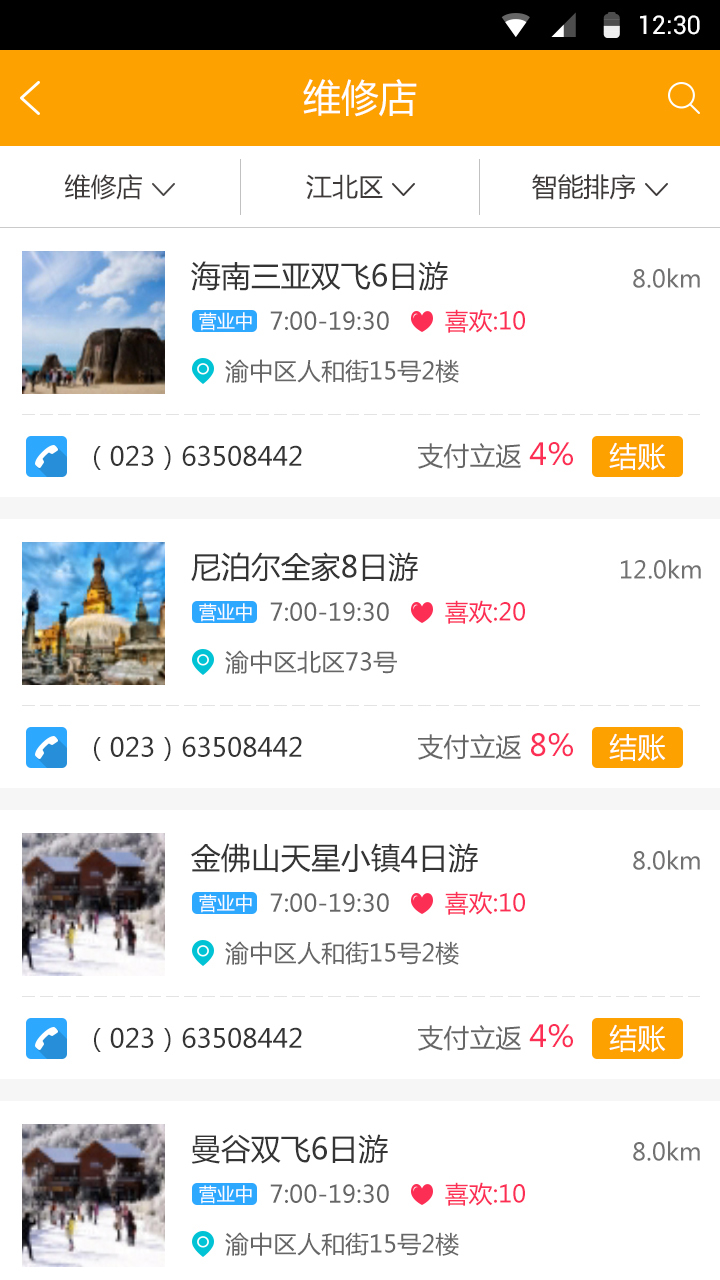The image size is (720, 1280).
Task: Go back using the header arrow
Action: [x=31, y=98]
